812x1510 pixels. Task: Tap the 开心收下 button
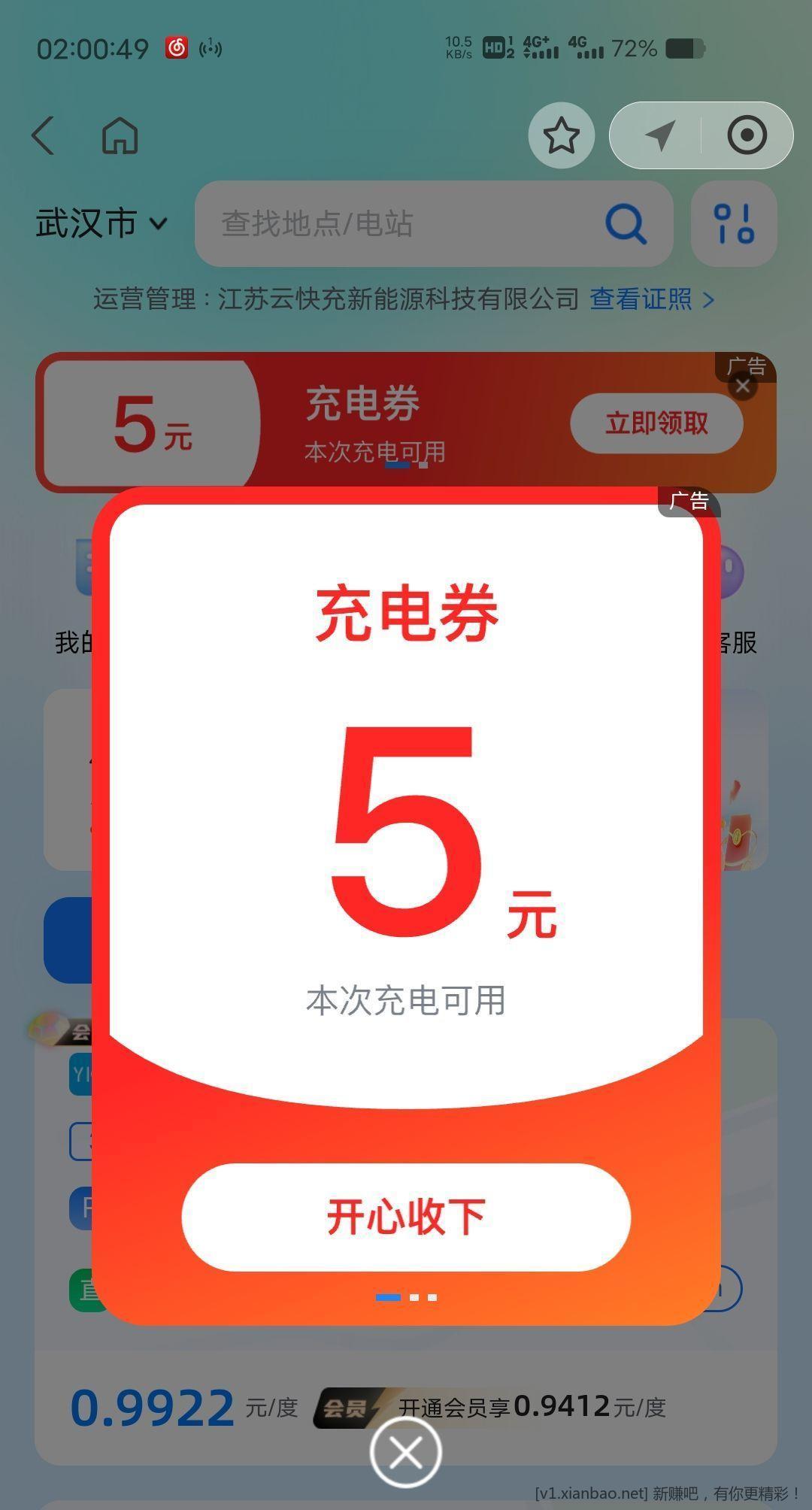click(406, 1217)
